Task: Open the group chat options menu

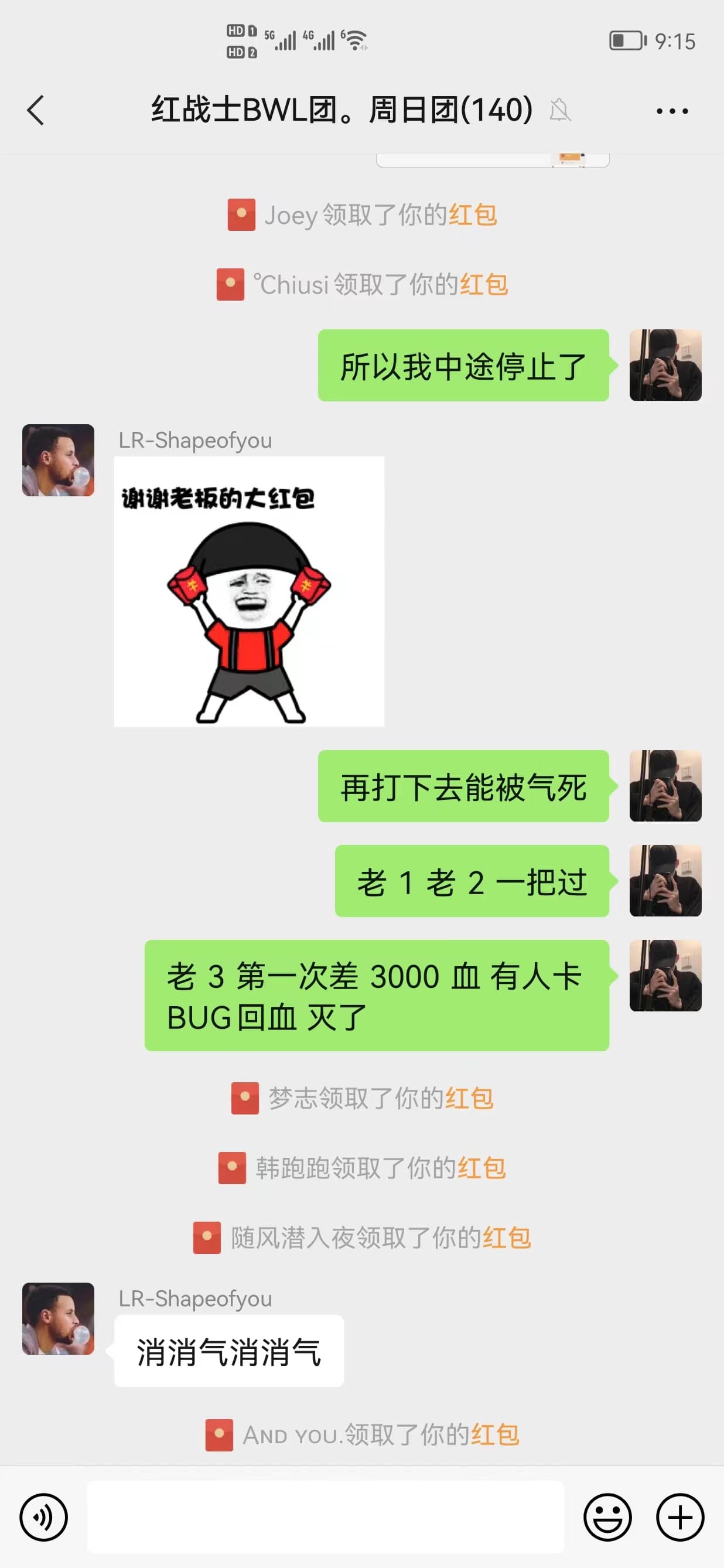Action: [x=672, y=111]
